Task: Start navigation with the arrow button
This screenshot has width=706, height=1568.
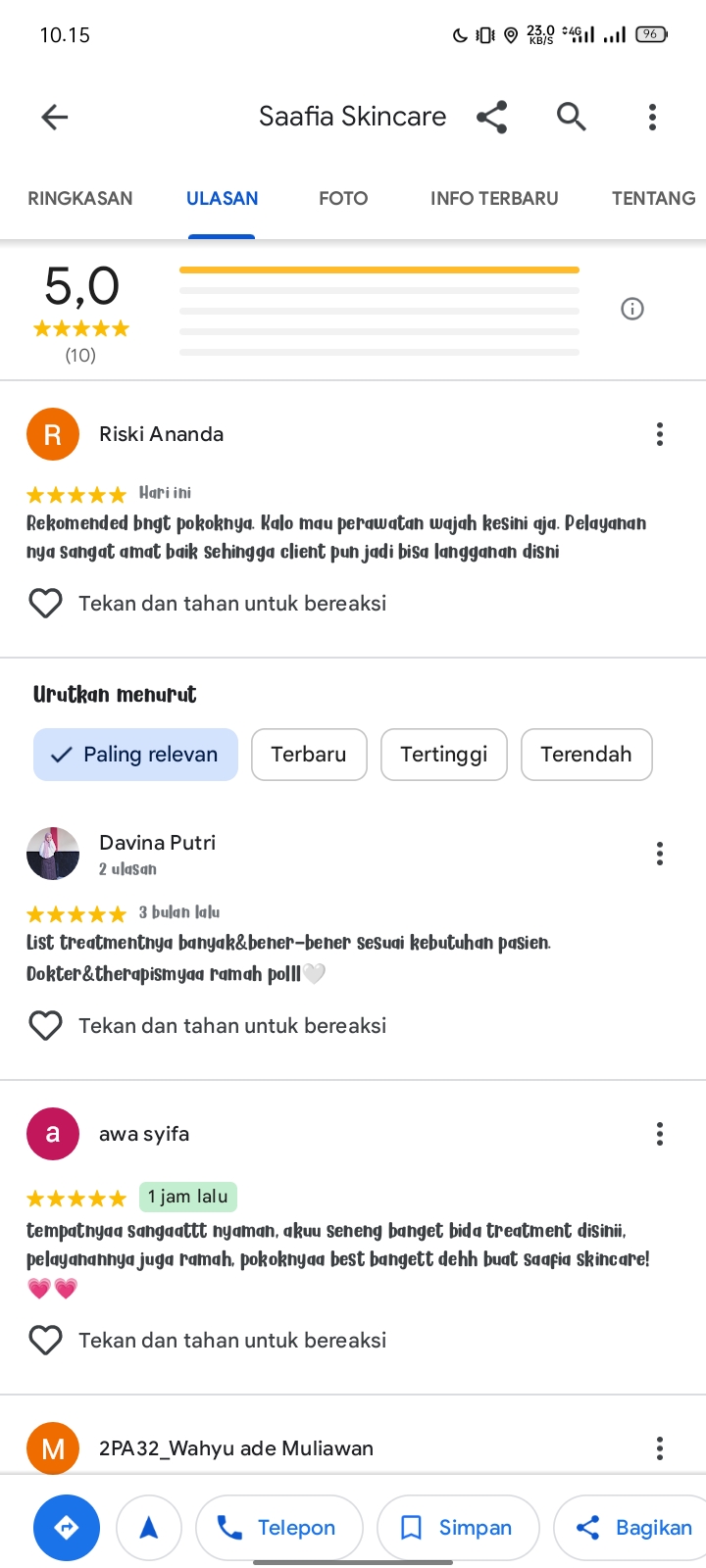Action: click(149, 1527)
